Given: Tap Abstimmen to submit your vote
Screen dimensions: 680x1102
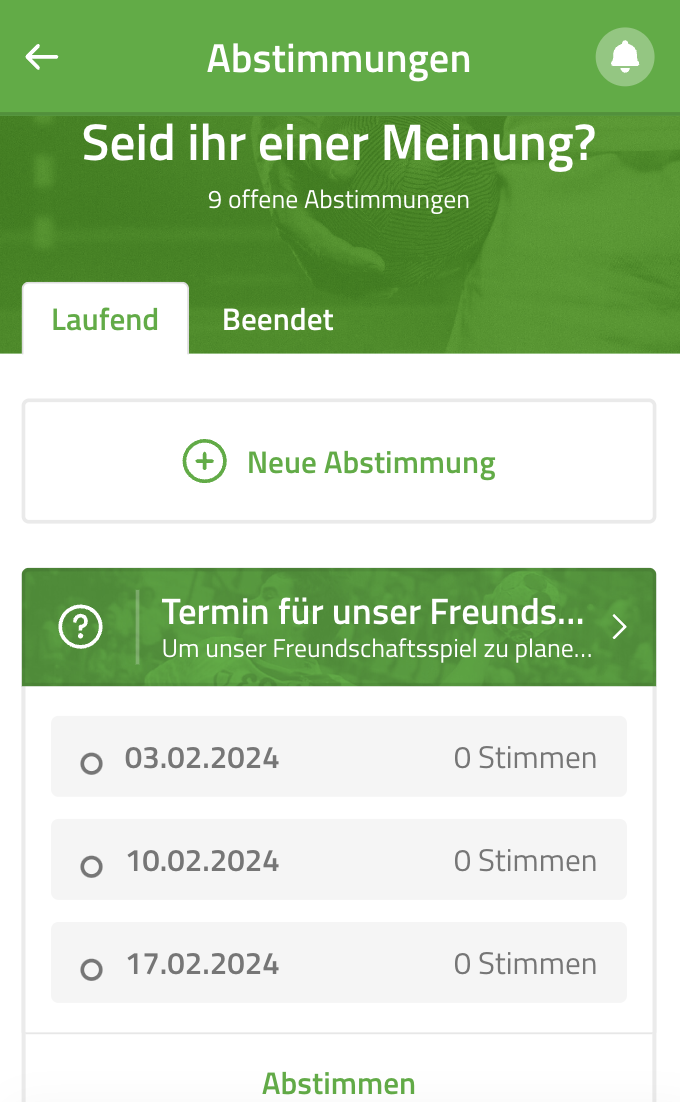Looking at the screenshot, I should pyautogui.click(x=339, y=1083).
